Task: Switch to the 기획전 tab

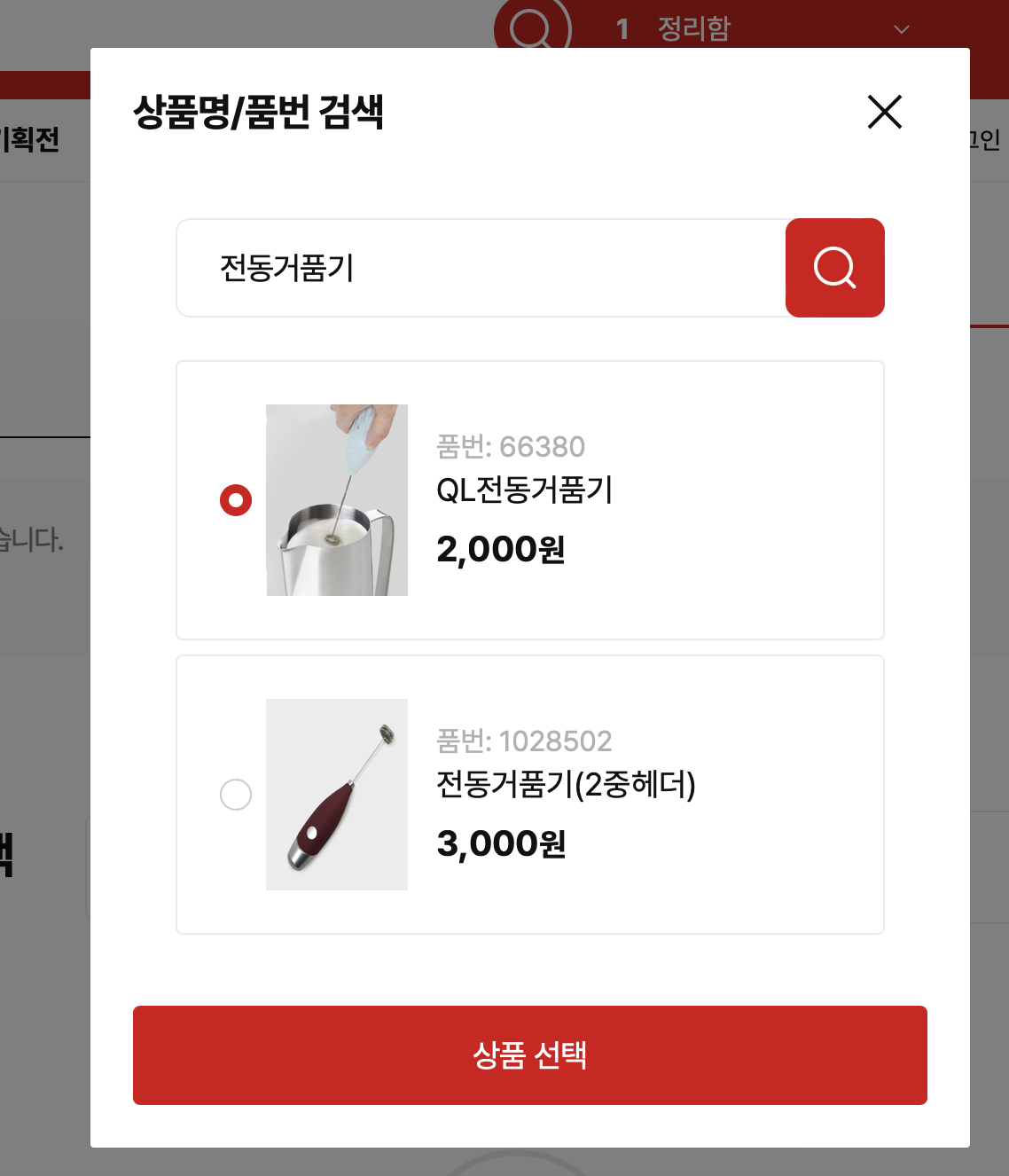Action: (28, 140)
